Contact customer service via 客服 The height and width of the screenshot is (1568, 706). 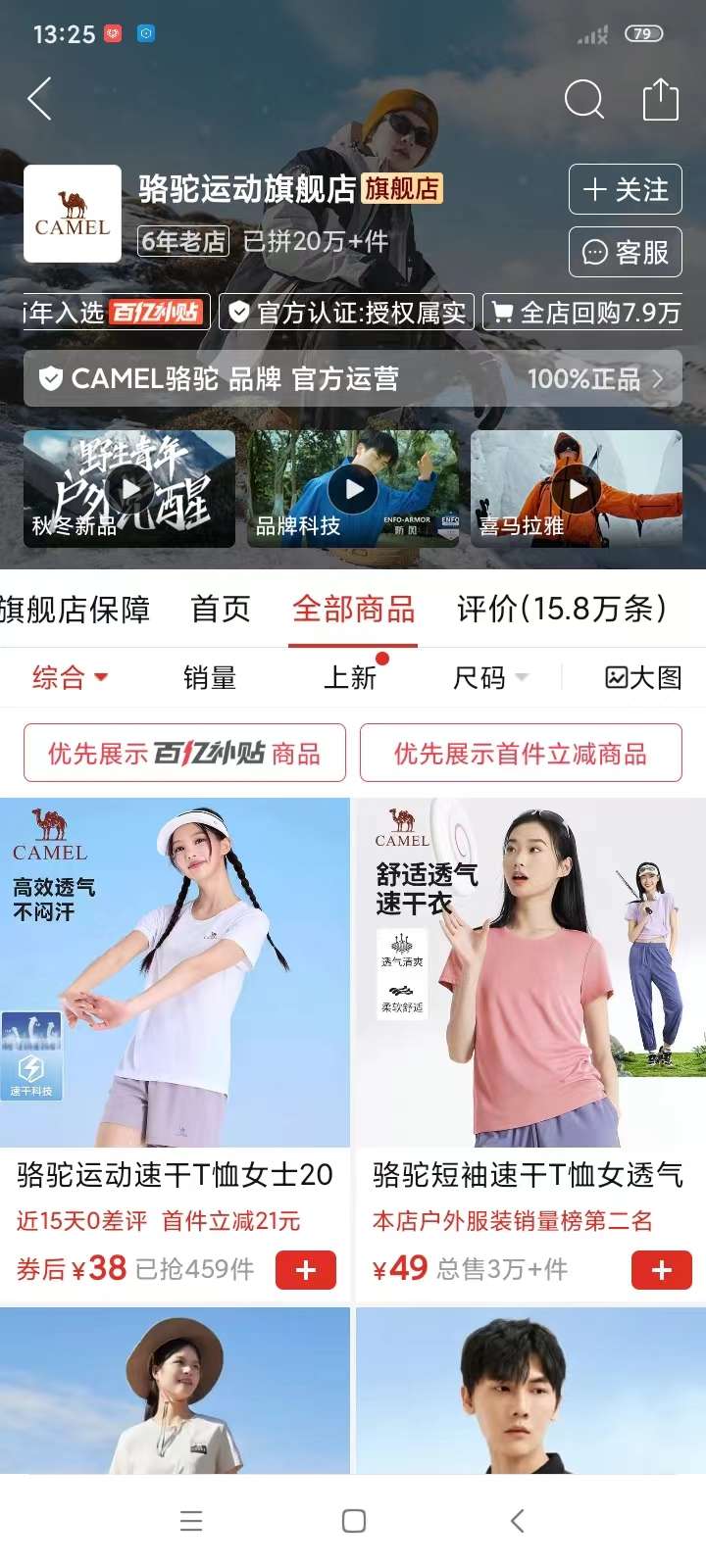pos(625,252)
